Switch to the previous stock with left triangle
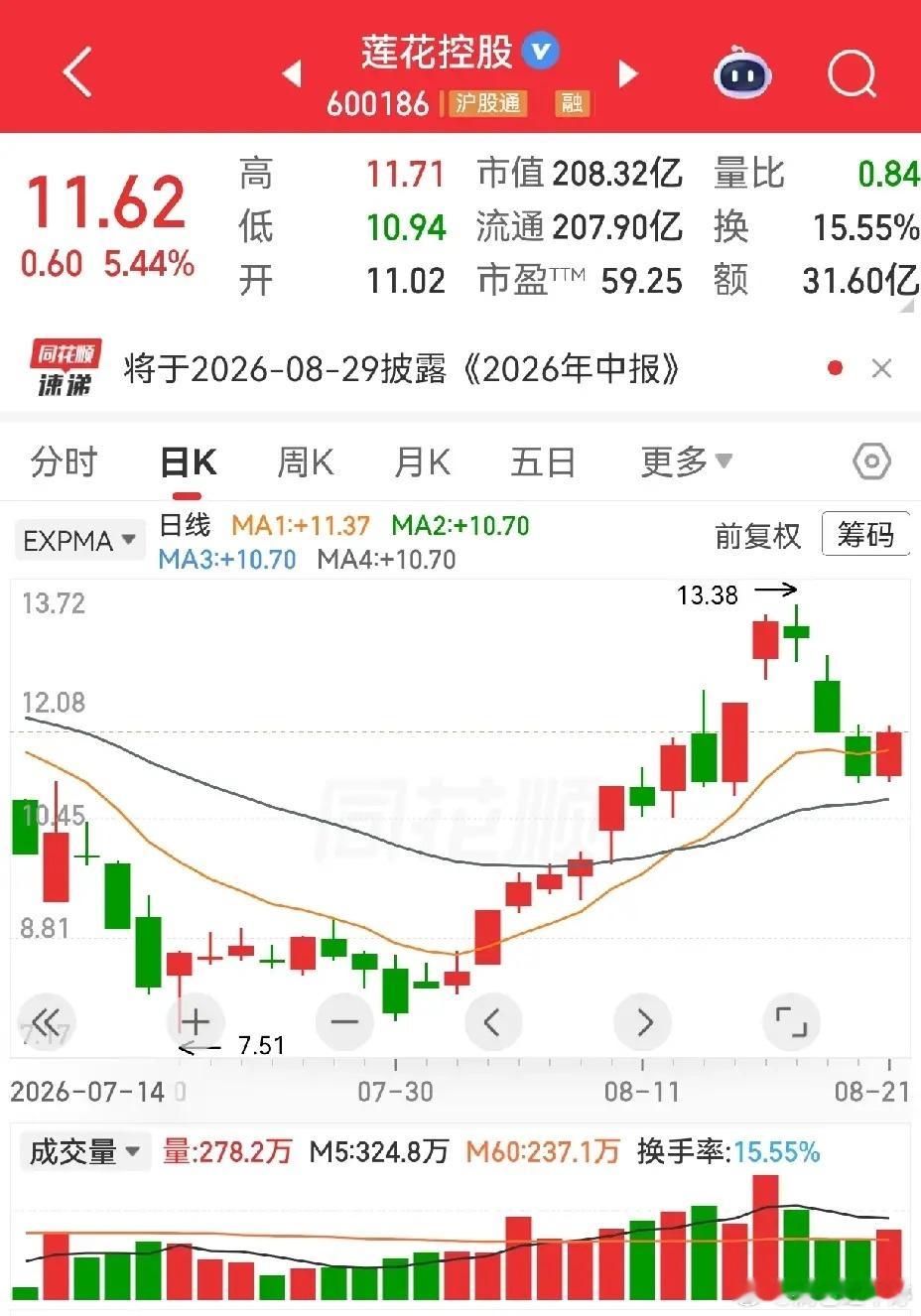Image resolution: width=921 pixels, height=1316 pixels. [292, 73]
